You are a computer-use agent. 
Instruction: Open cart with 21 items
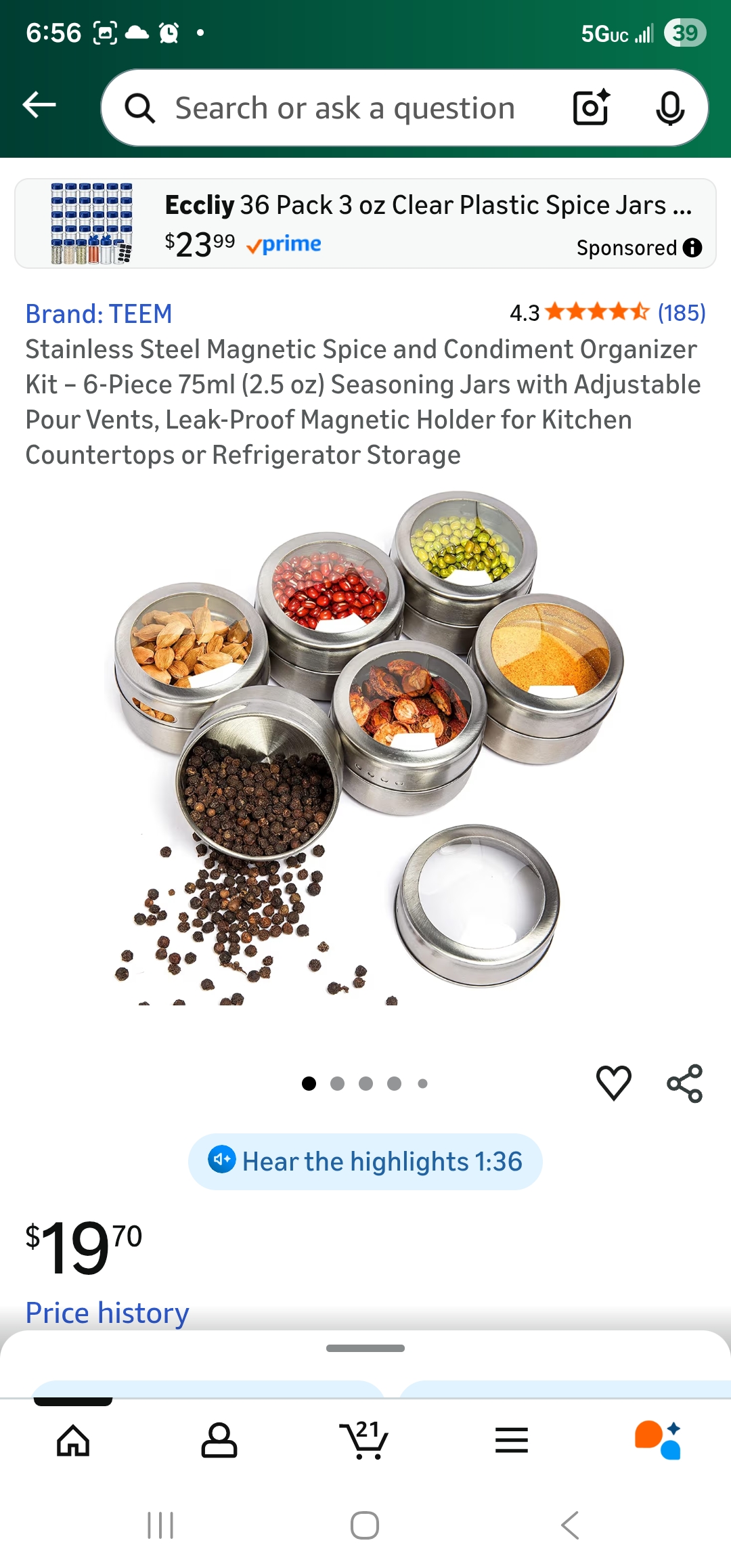click(364, 1441)
